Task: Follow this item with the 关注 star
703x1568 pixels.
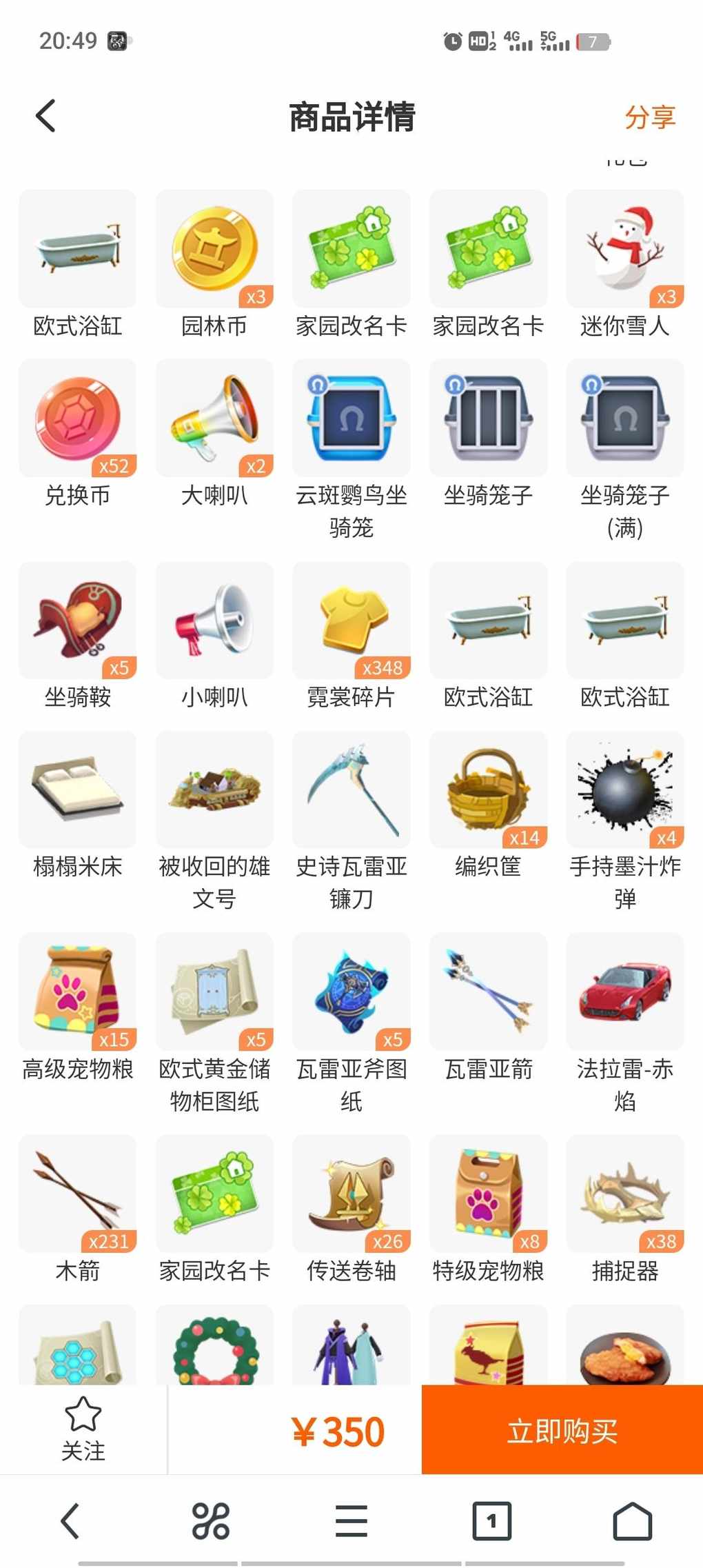Action: pos(83,1429)
